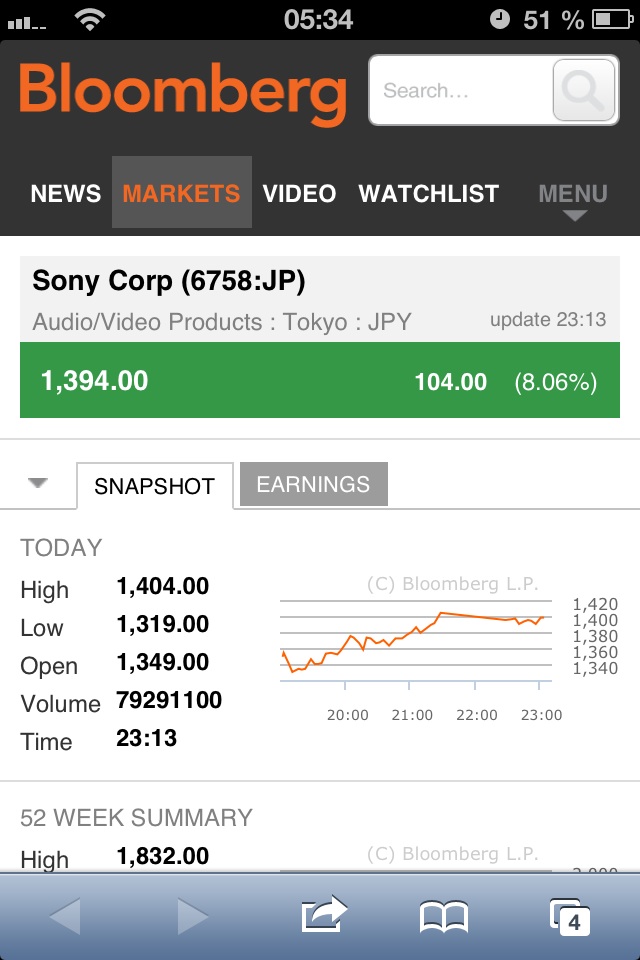The height and width of the screenshot is (960, 640).
Task: Focus the Search text field
Action: 460,91
